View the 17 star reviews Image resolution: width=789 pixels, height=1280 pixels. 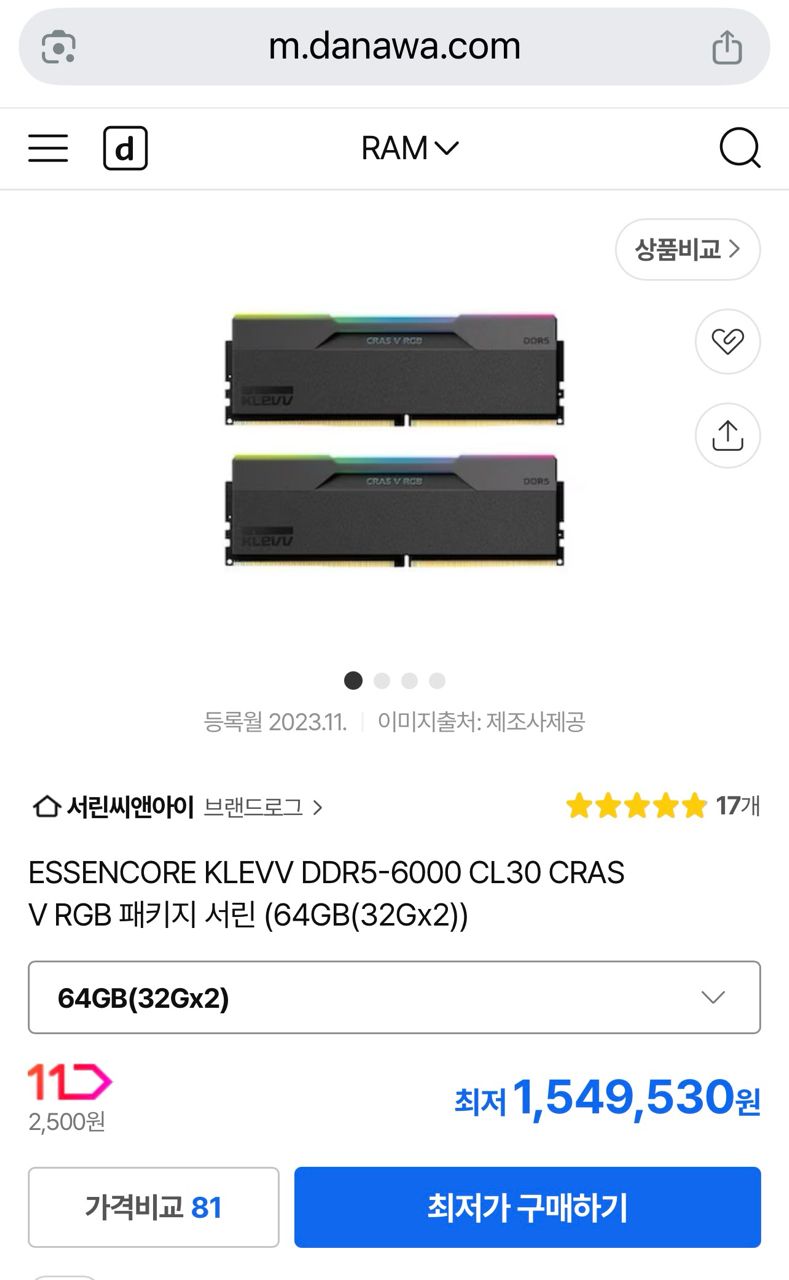(662, 806)
